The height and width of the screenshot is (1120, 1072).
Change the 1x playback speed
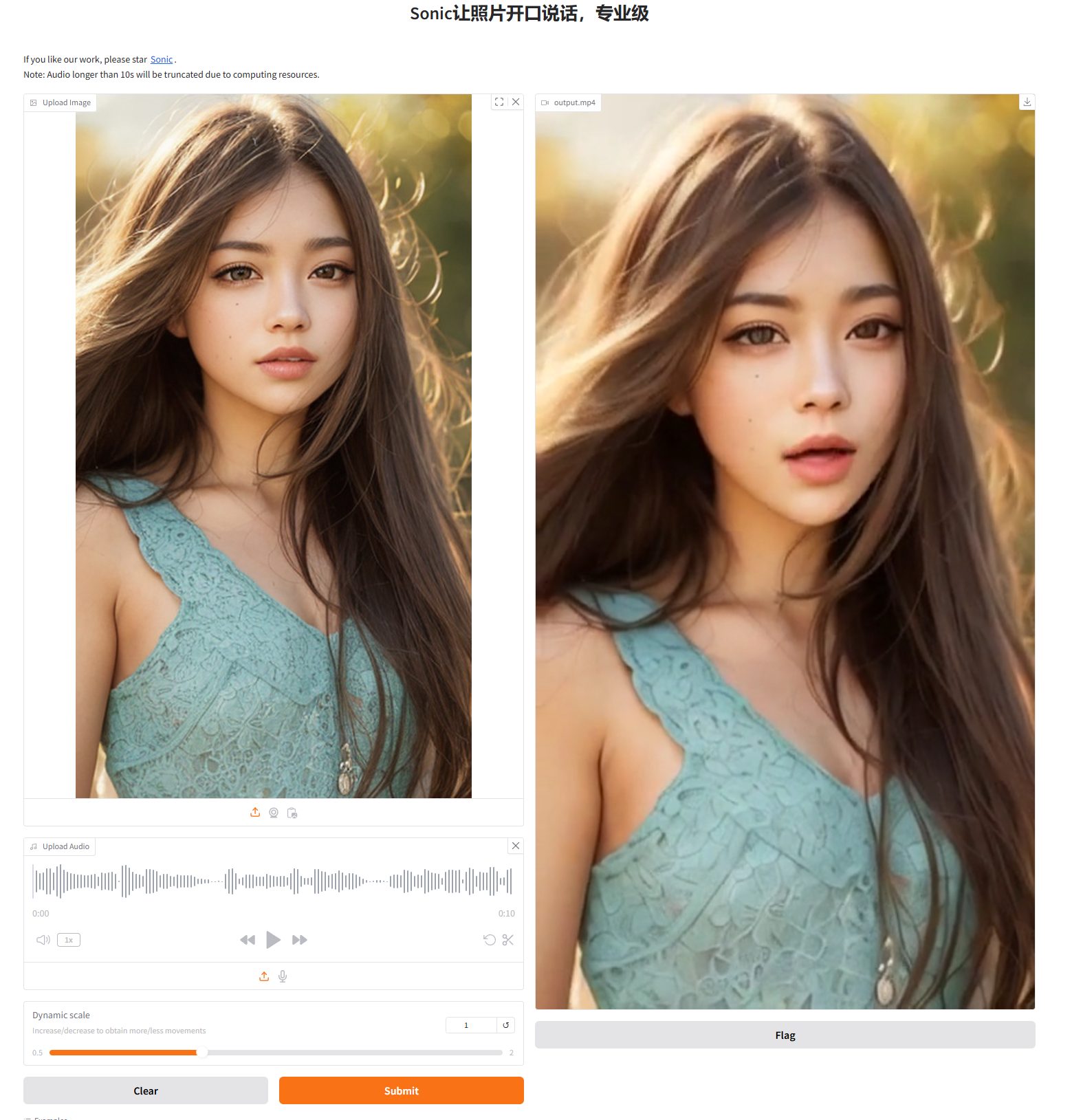coord(69,940)
